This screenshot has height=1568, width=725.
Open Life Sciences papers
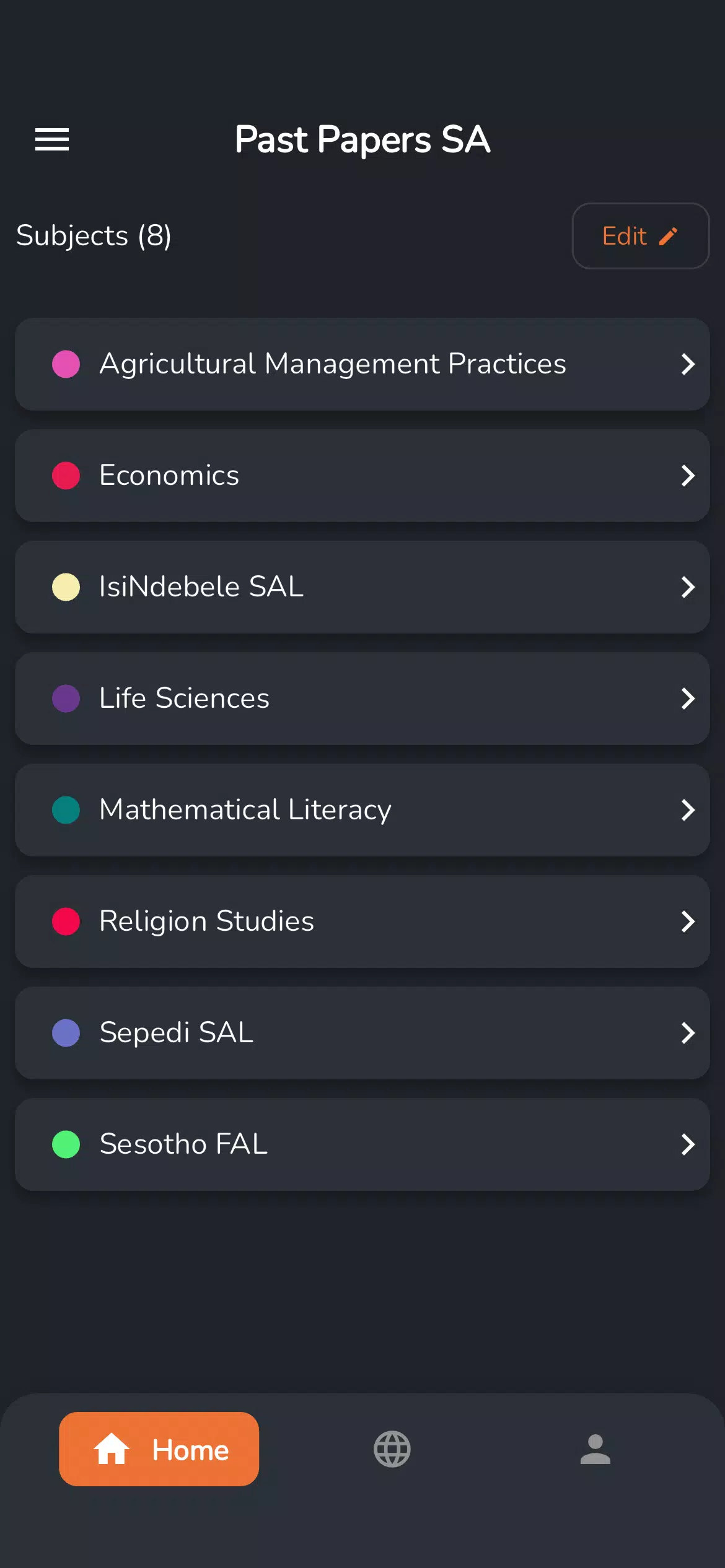pyautogui.click(x=362, y=699)
